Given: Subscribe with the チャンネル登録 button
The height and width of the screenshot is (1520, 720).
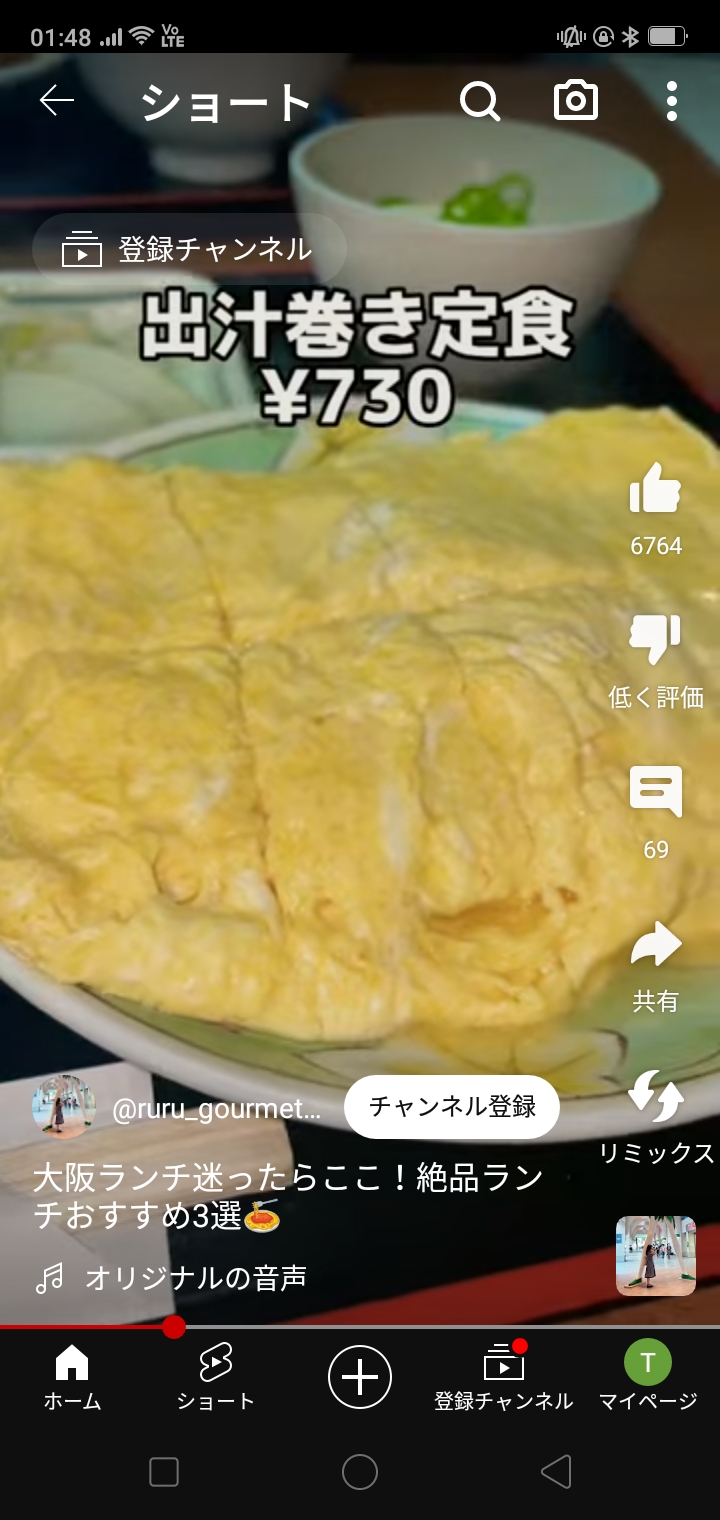Looking at the screenshot, I should click(452, 1107).
